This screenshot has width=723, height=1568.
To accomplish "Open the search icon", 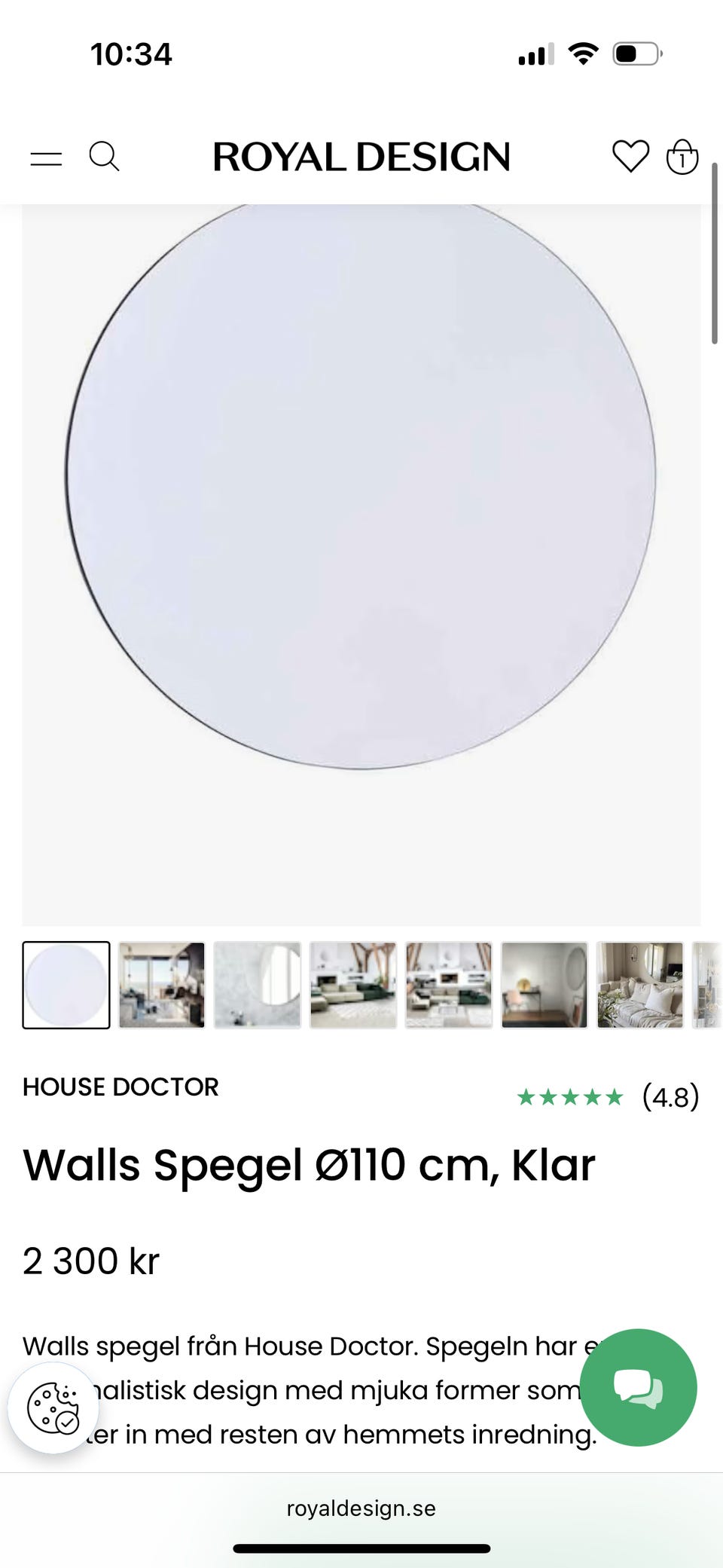I will click(x=104, y=157).
